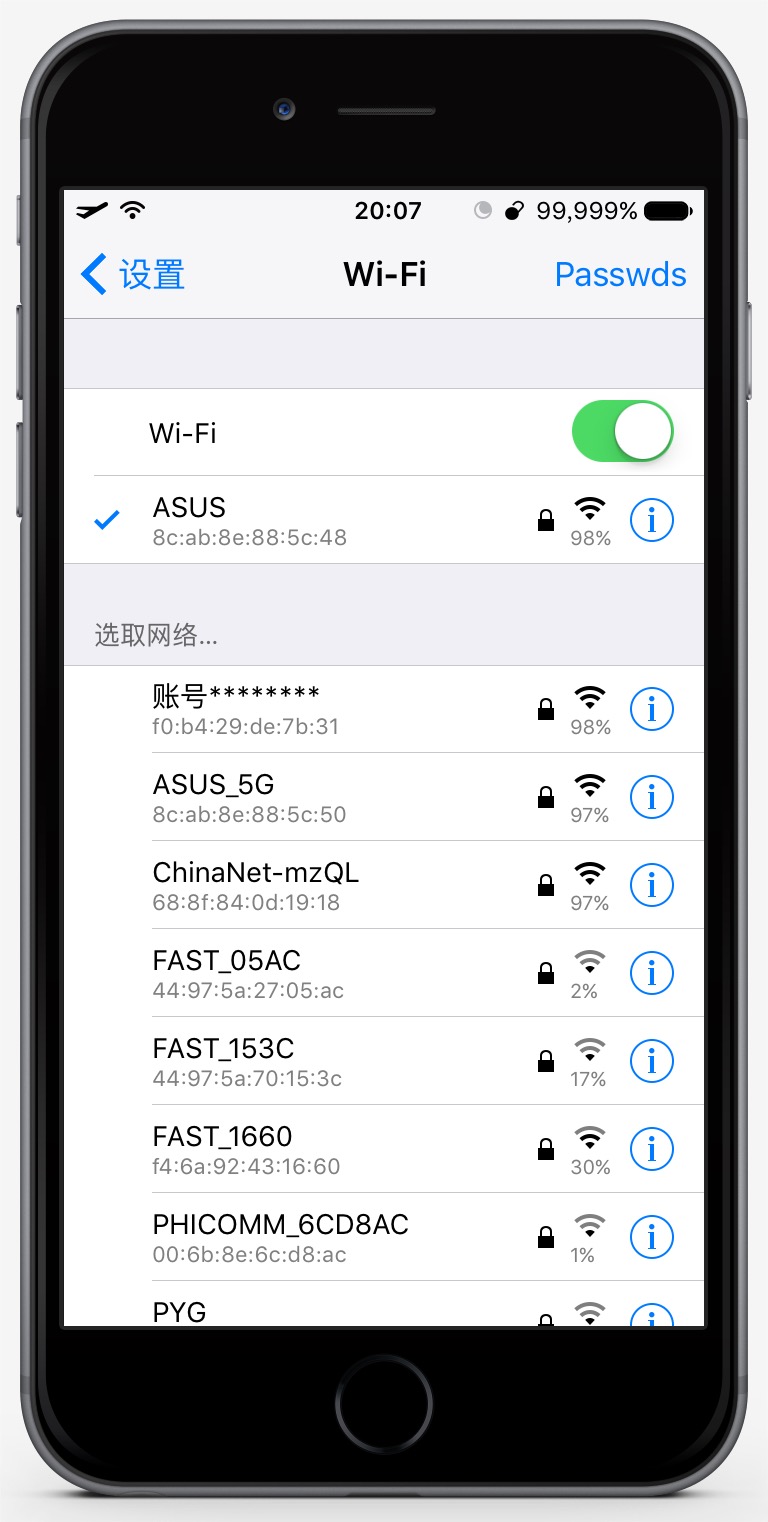Select the FAST_05AC network
This screenshot has width=768, height=1522.
tap(300, 973)
